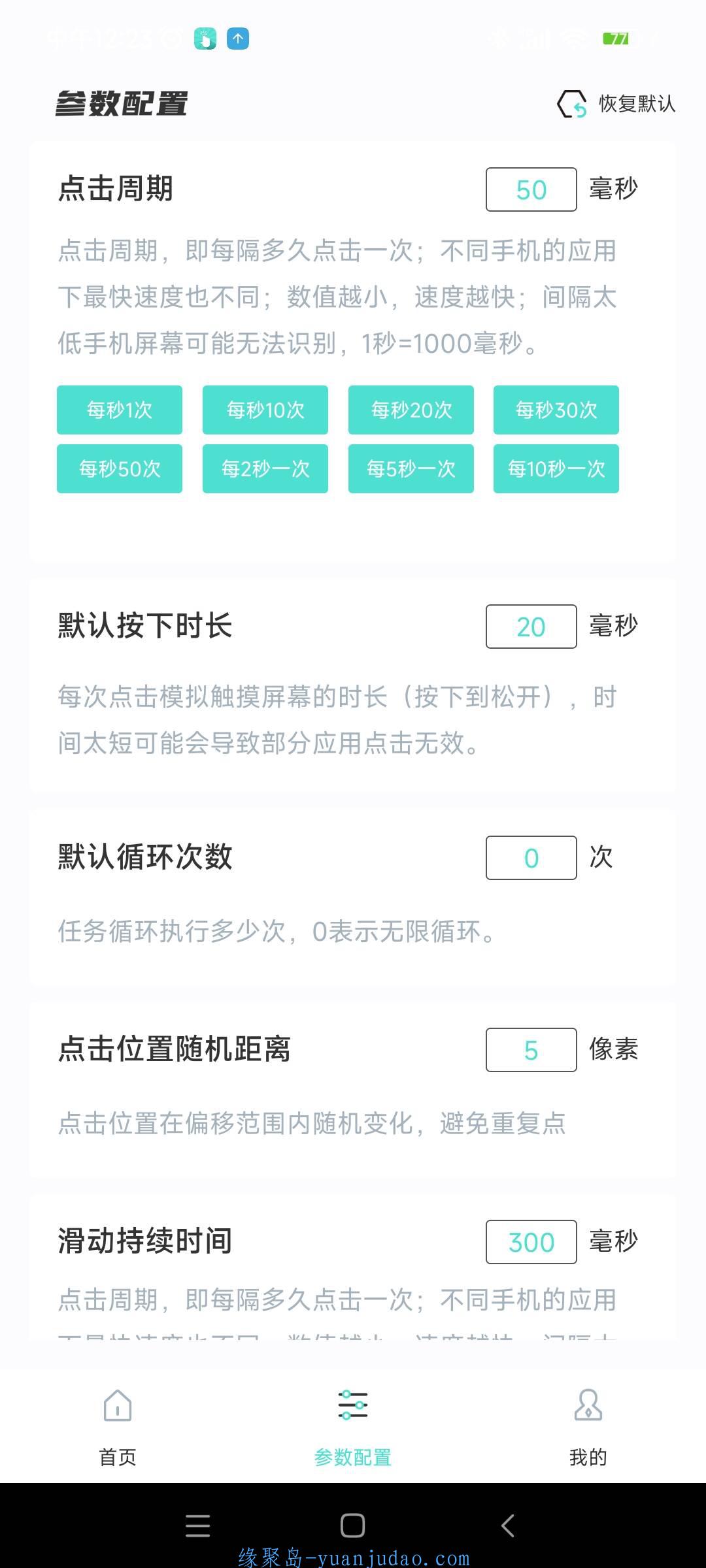Set click rate to 每秒30次
This screenshot has width=706, height=1568.
556,410
